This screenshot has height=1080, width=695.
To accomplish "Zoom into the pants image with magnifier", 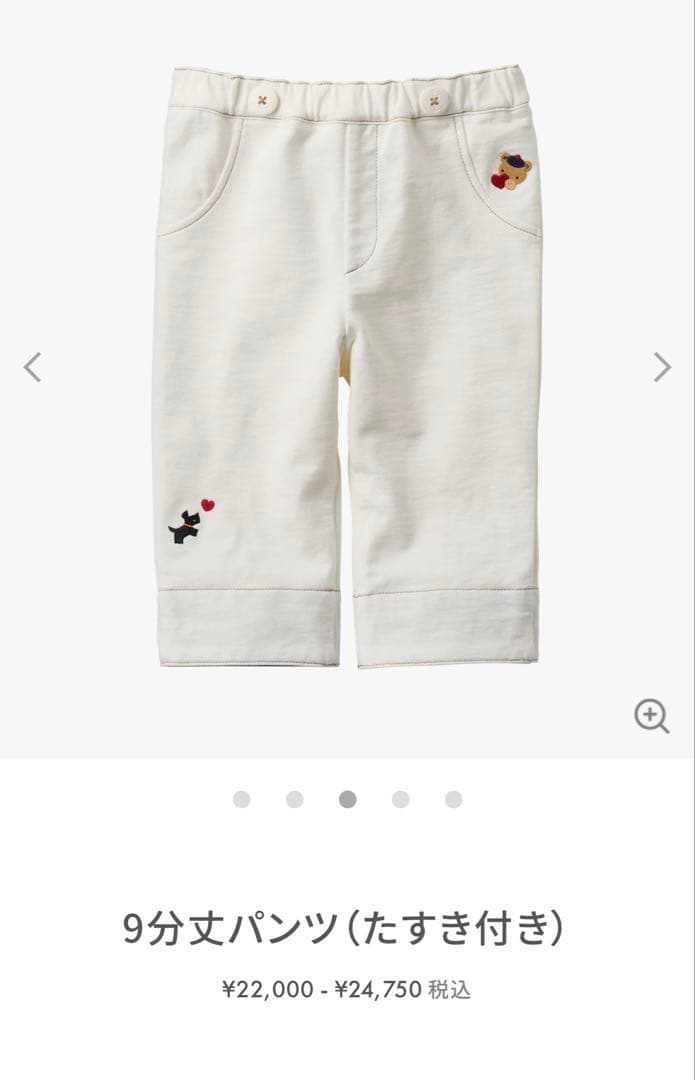I will (651, 716).
